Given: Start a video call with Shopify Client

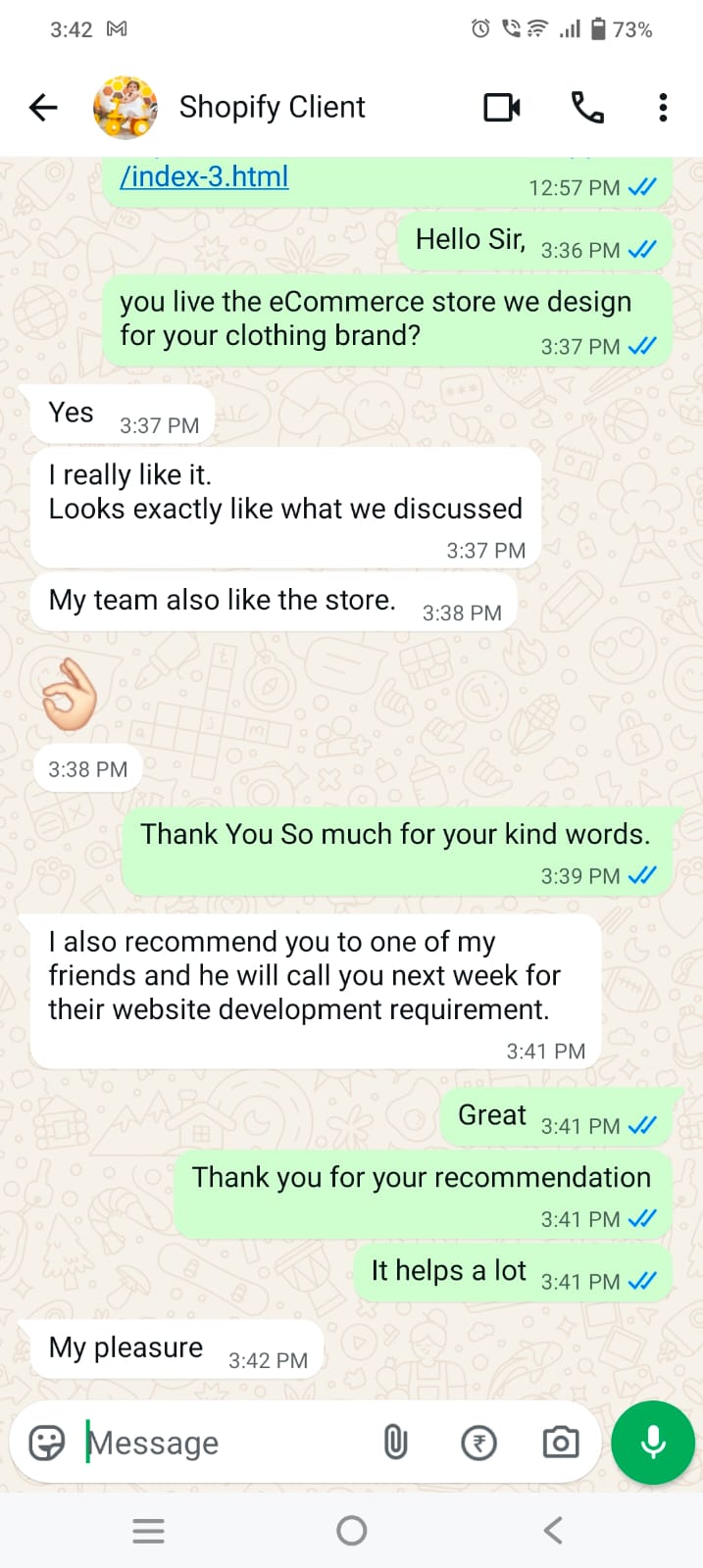Looking at the screenshot, I should [x=502, y=107].
